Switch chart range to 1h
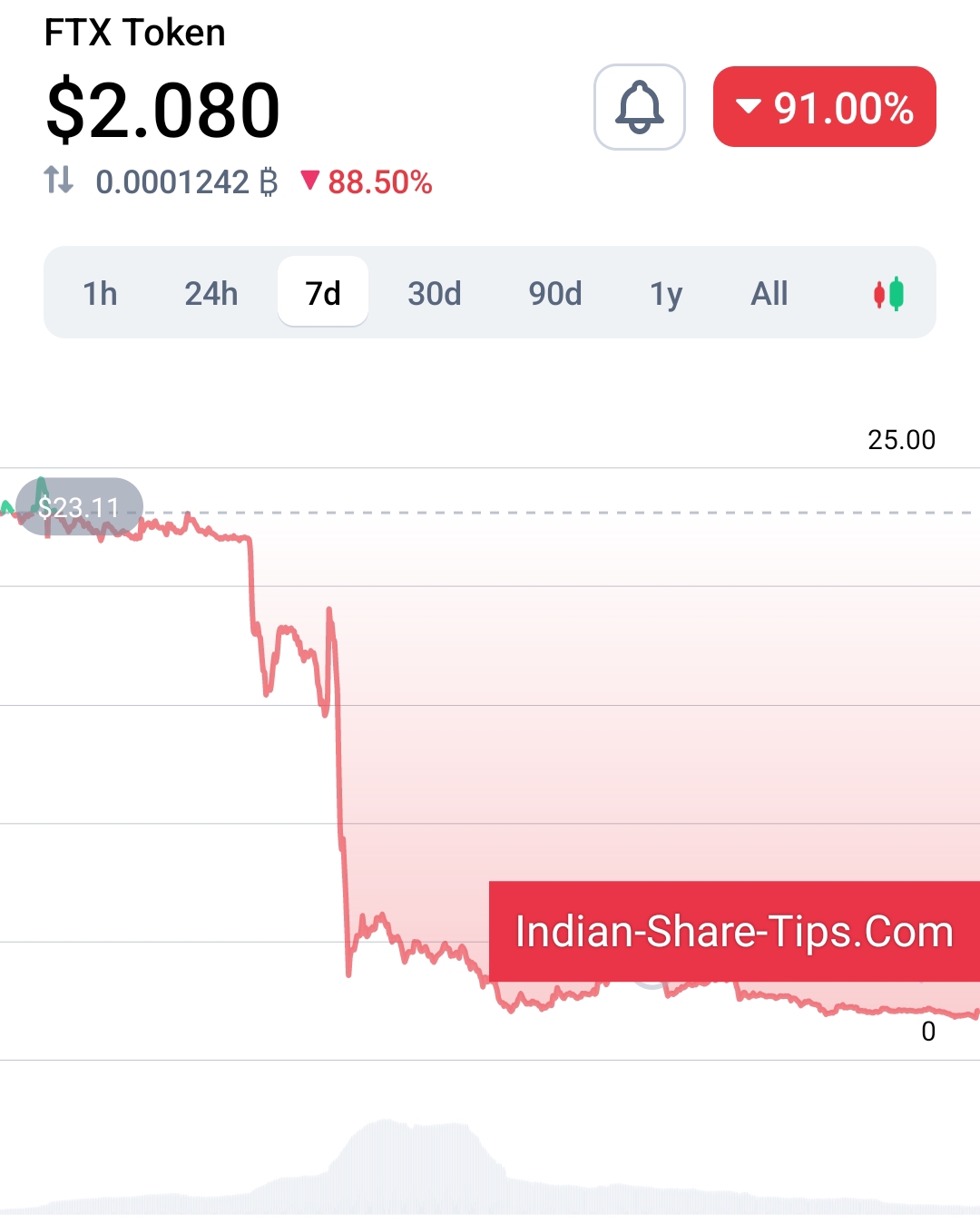 pos(100,293)
